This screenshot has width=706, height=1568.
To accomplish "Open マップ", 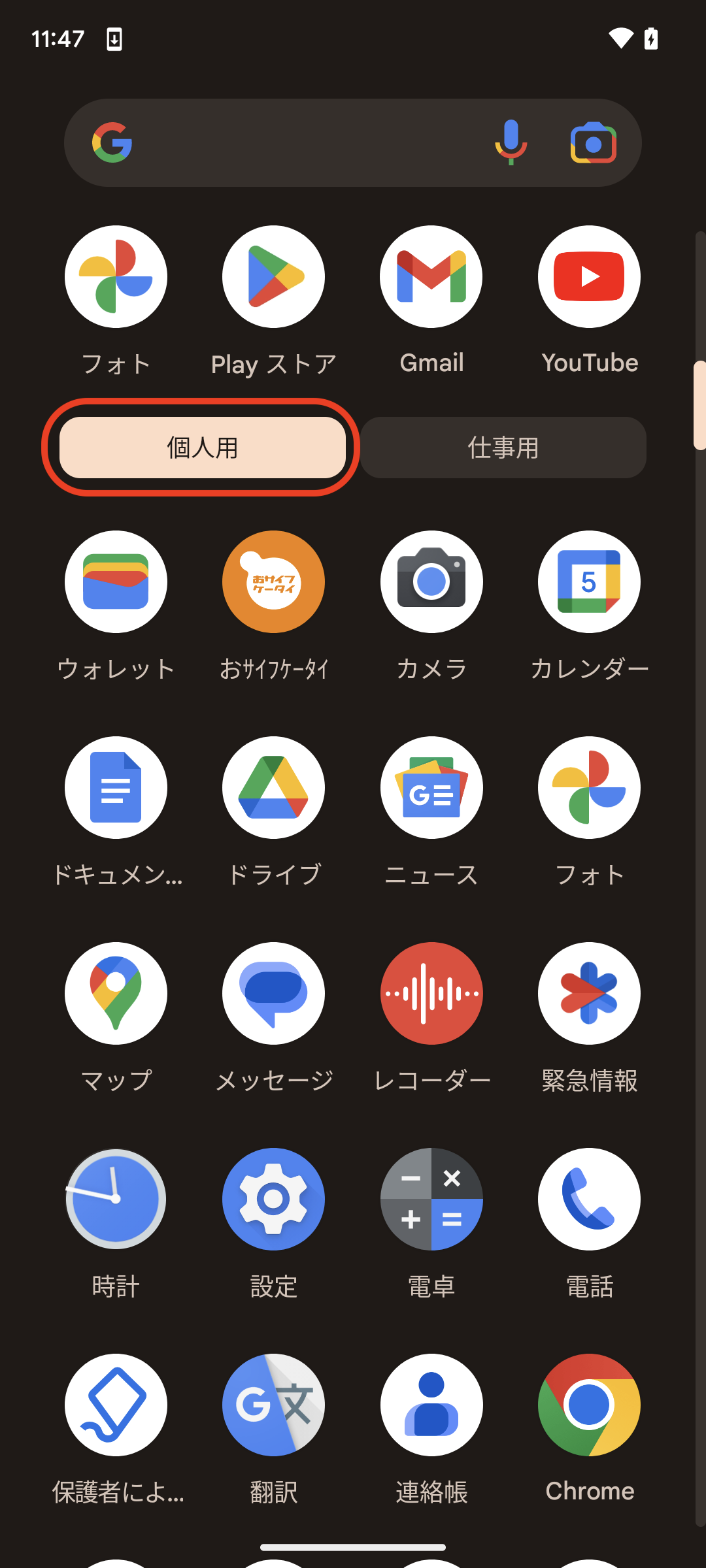I will click(x=116, y=993).
